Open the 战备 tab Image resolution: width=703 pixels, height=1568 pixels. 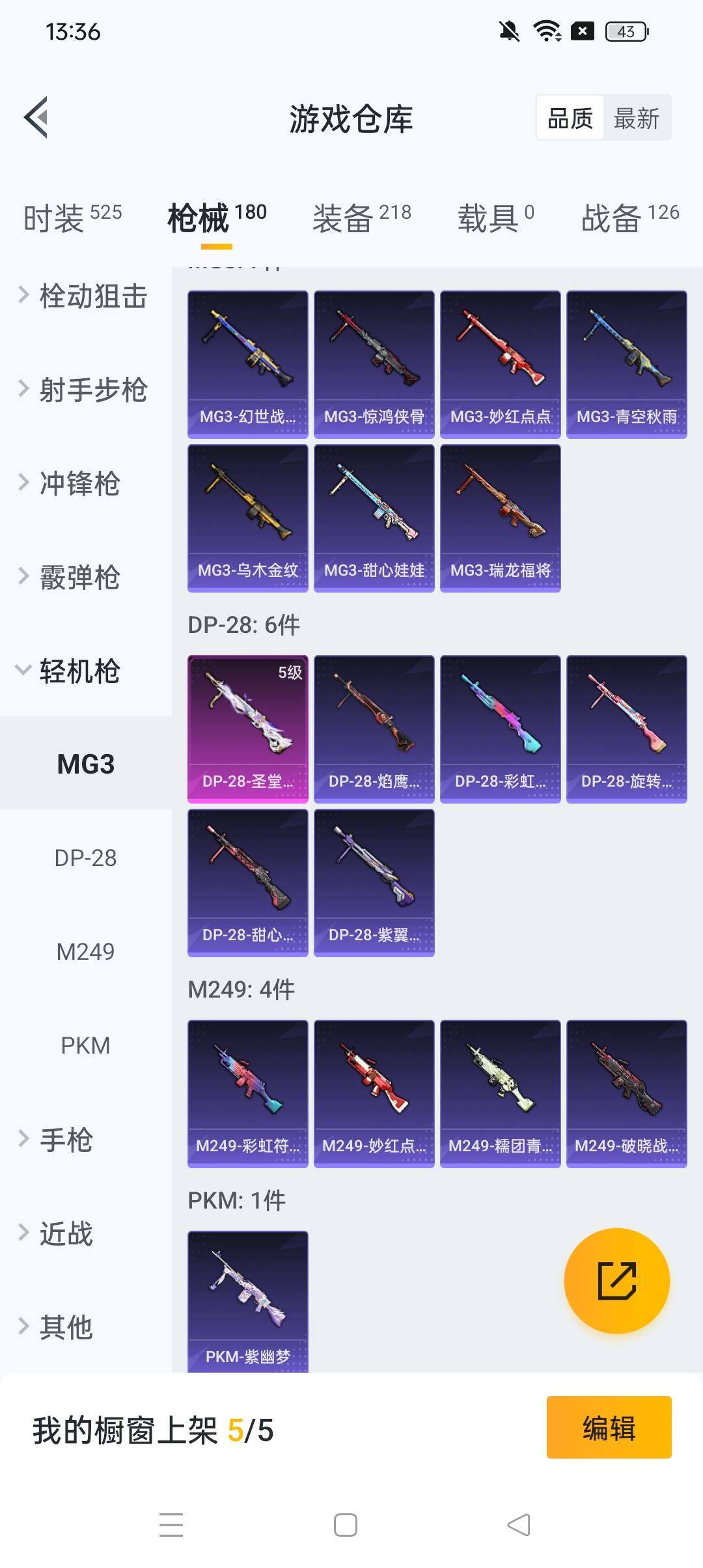(629, 218)
